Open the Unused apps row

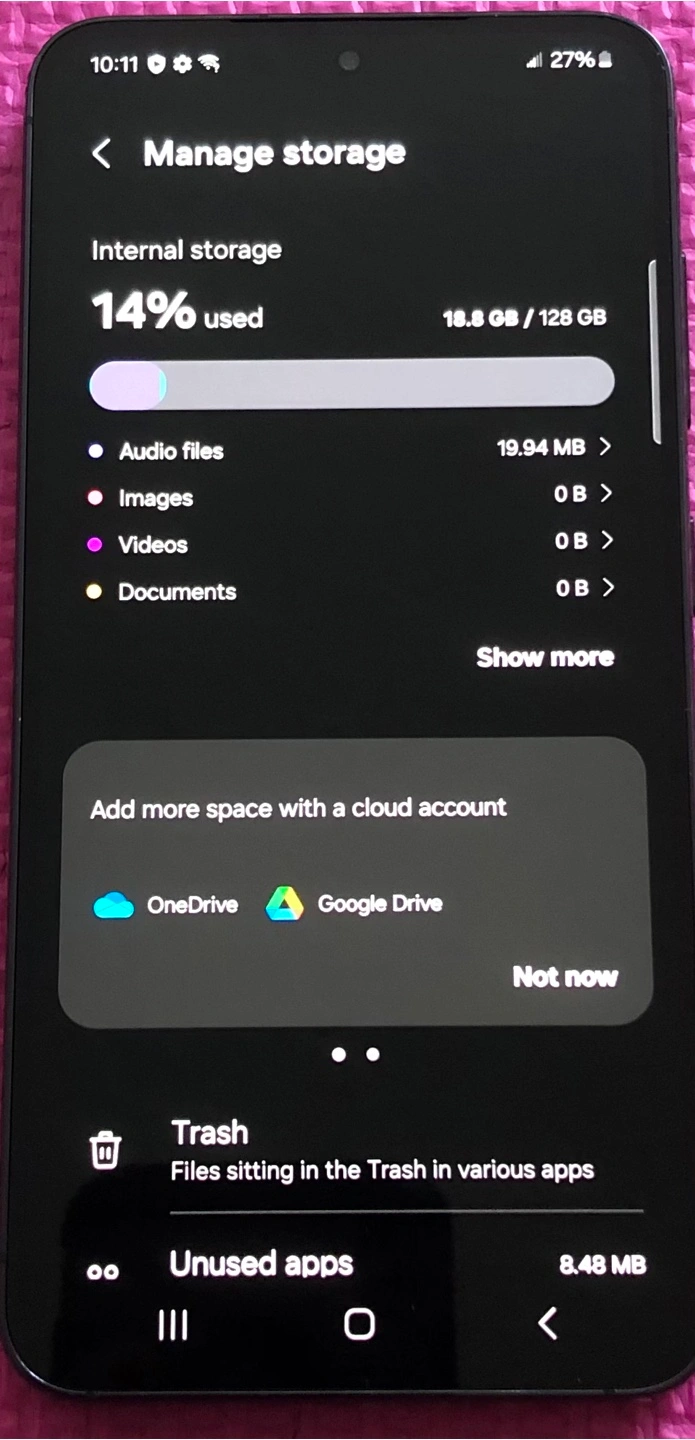click(x=365, y=1264)
